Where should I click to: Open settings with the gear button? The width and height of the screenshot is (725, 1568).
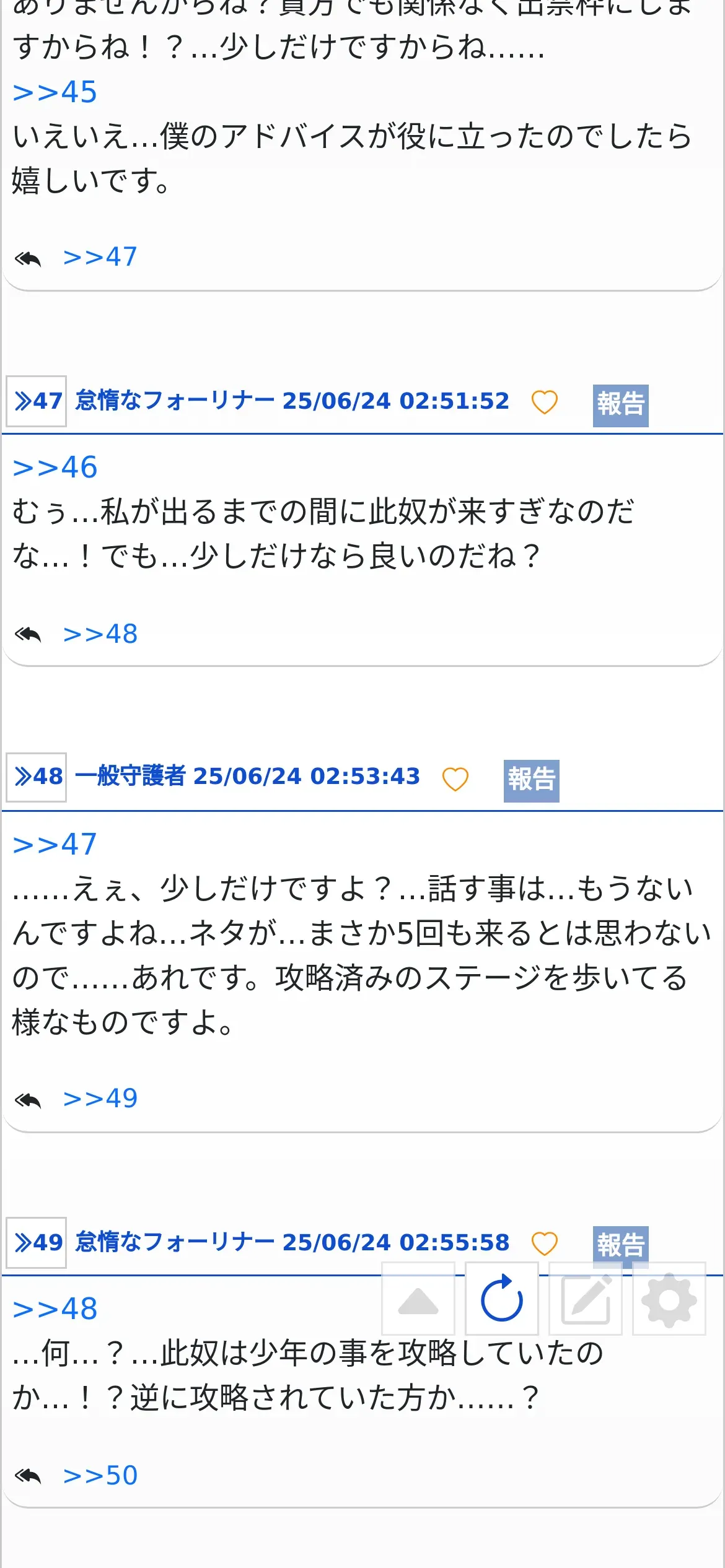(669, 1300)
